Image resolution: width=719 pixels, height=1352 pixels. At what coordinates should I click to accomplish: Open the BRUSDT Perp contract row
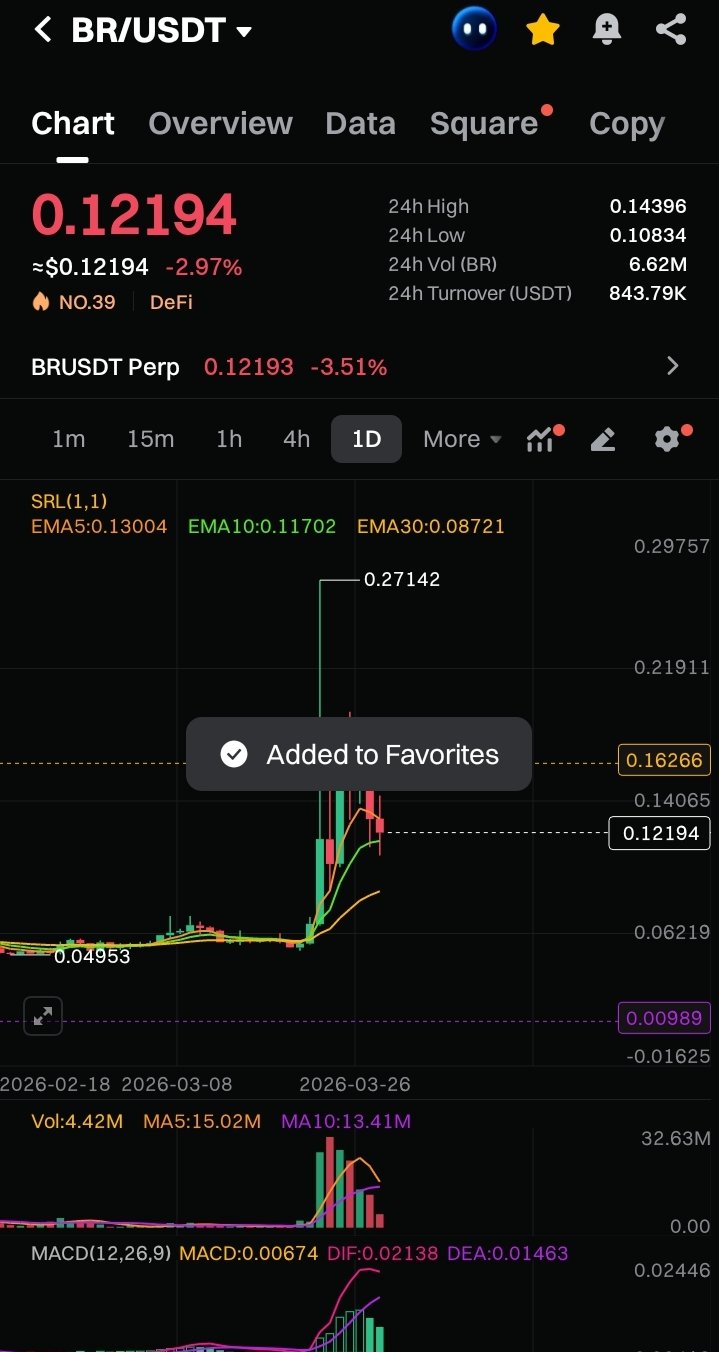click(358, 367)
